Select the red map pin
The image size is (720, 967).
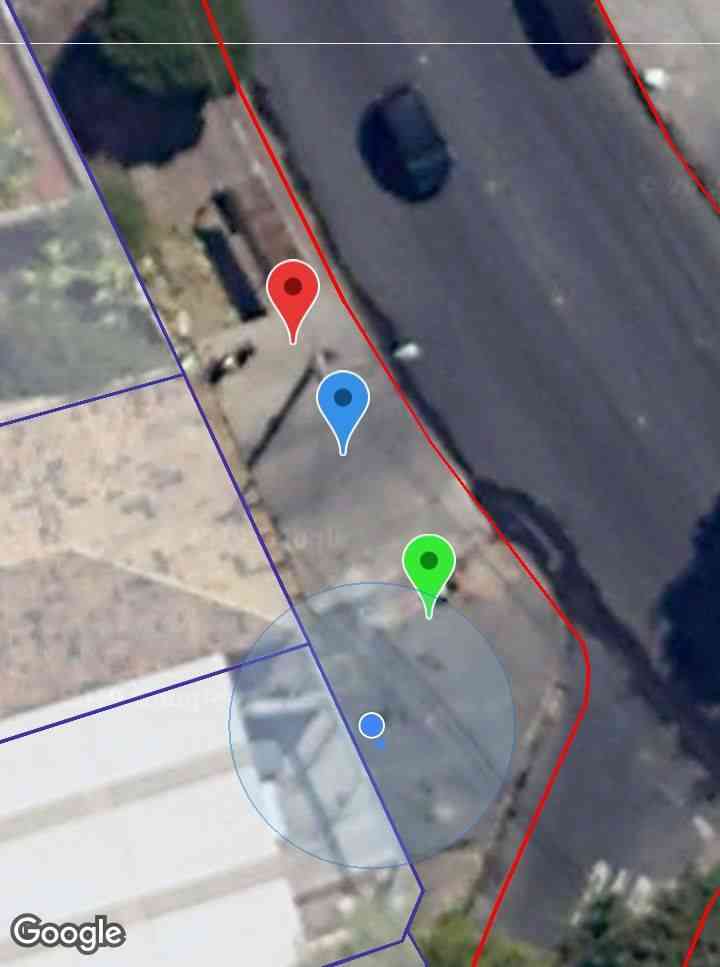coord(293,291)
